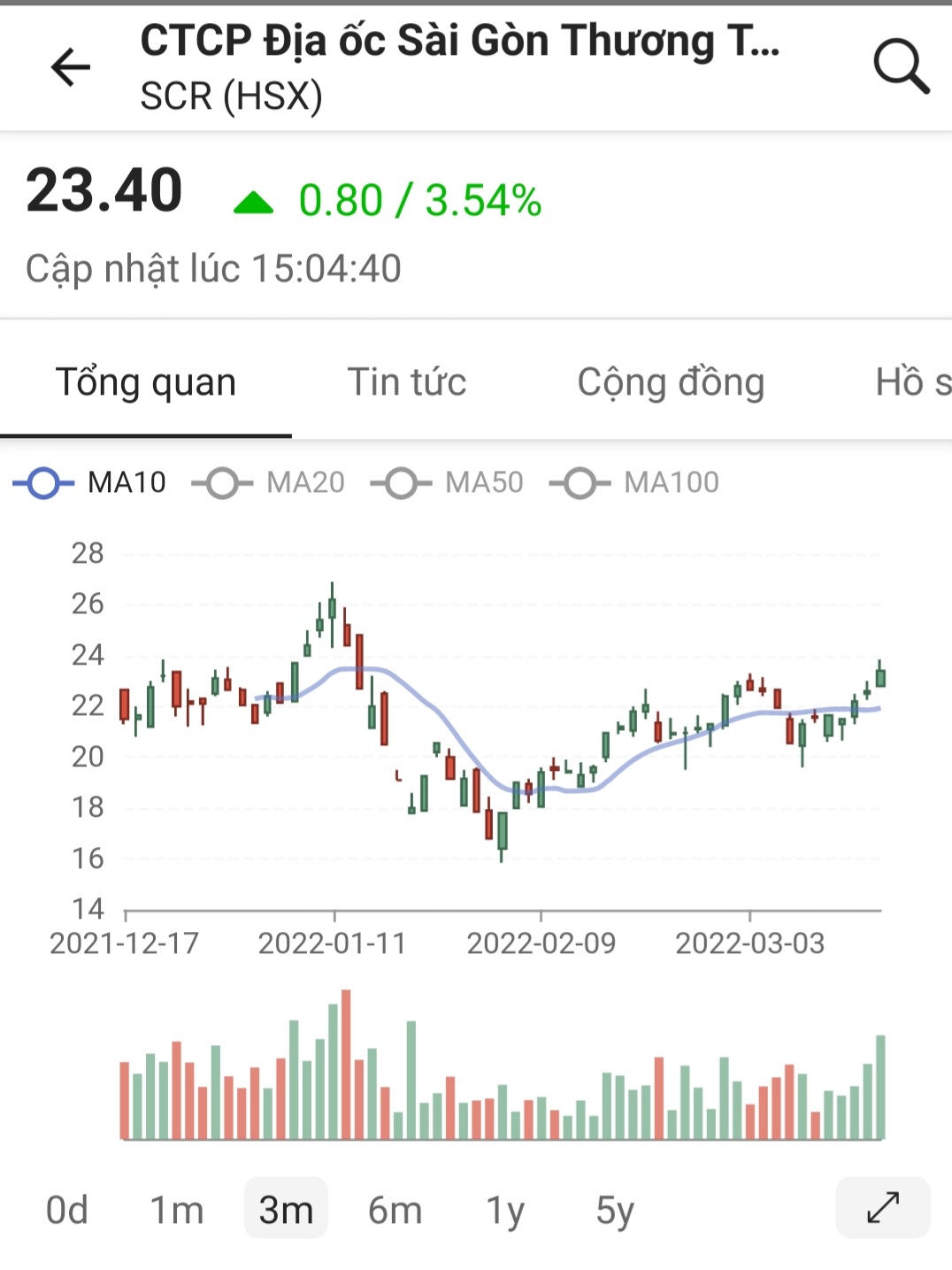Go back using the arrow icon
This screenshot has width=952, height=1270.
[71, 67]
